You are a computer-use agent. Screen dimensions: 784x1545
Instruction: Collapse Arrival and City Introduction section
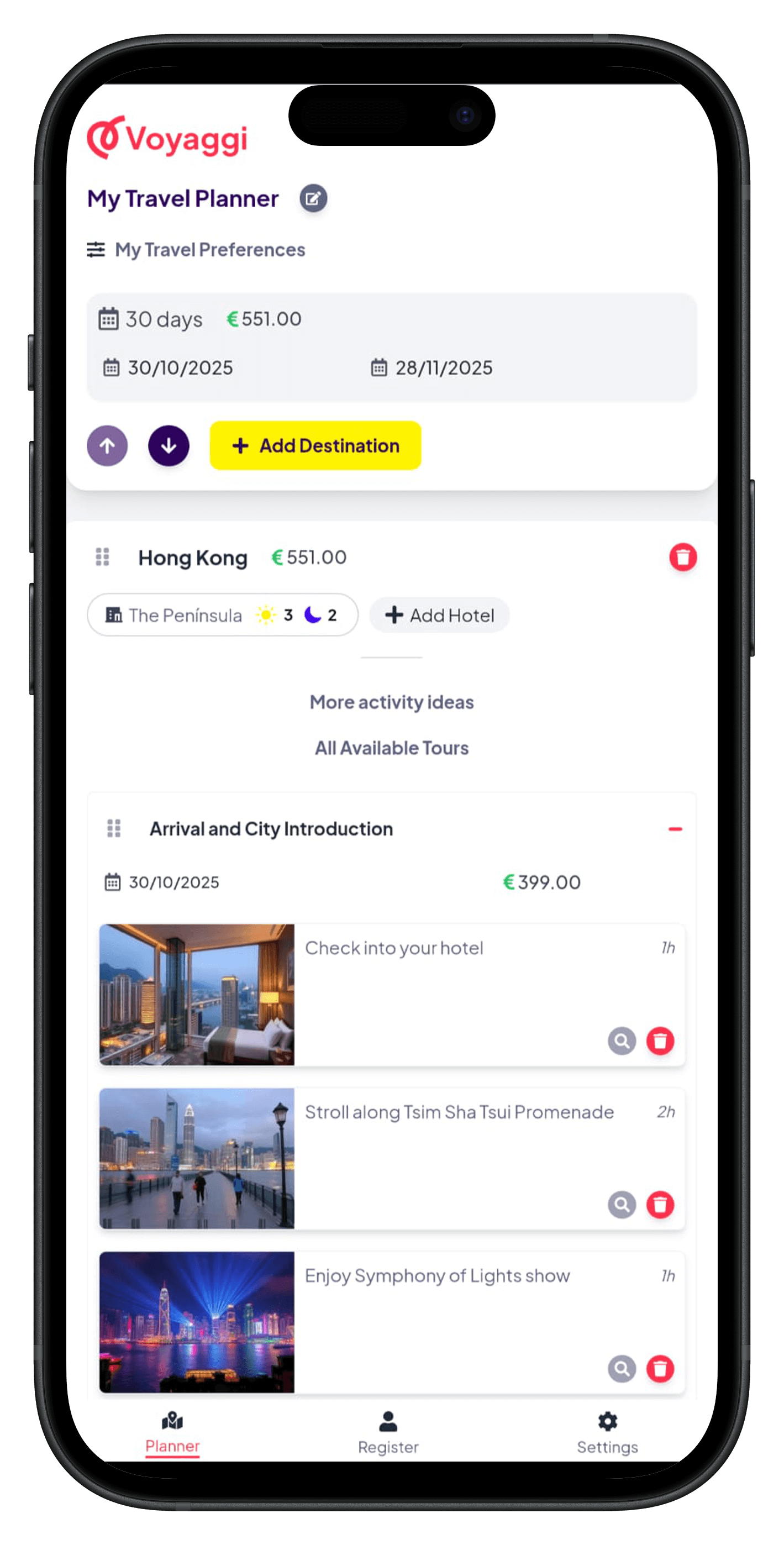pos(675,829)
